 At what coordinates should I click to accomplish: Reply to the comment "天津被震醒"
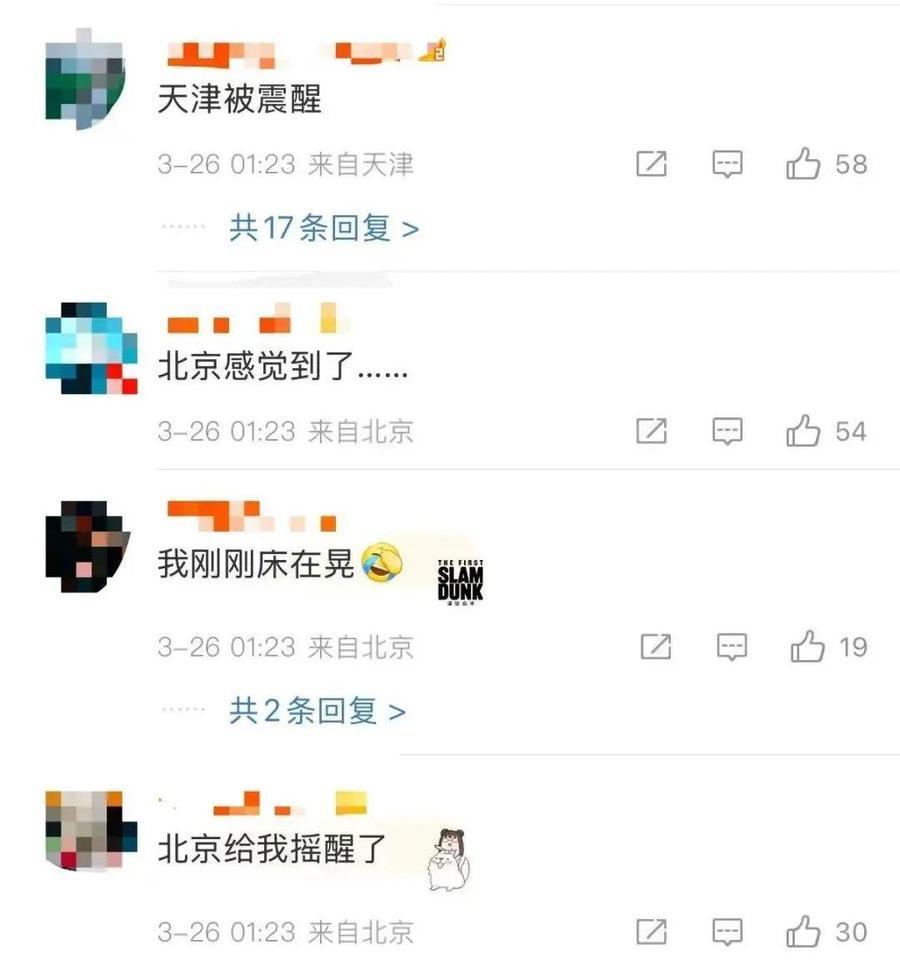(727, 164)
